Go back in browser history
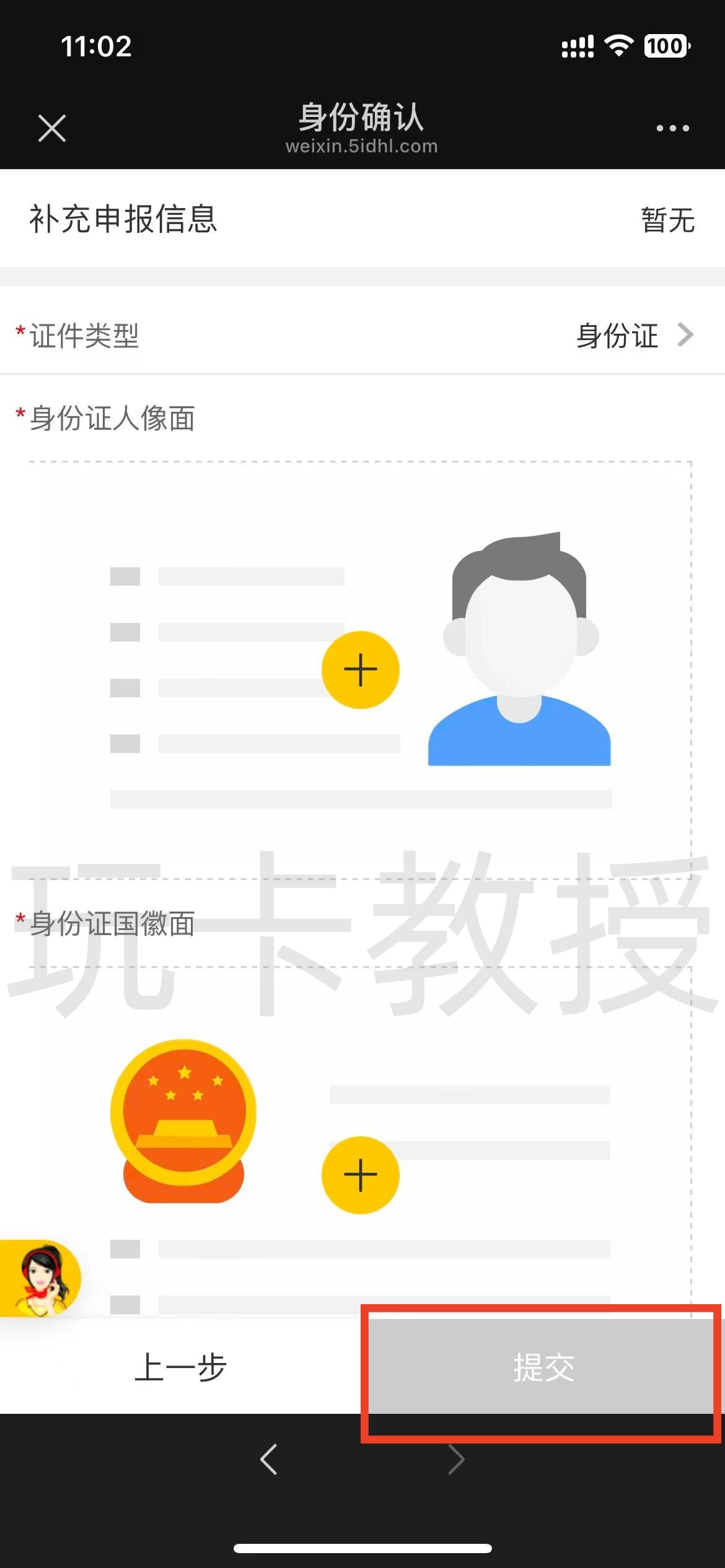 click(x=269, y=1460)
